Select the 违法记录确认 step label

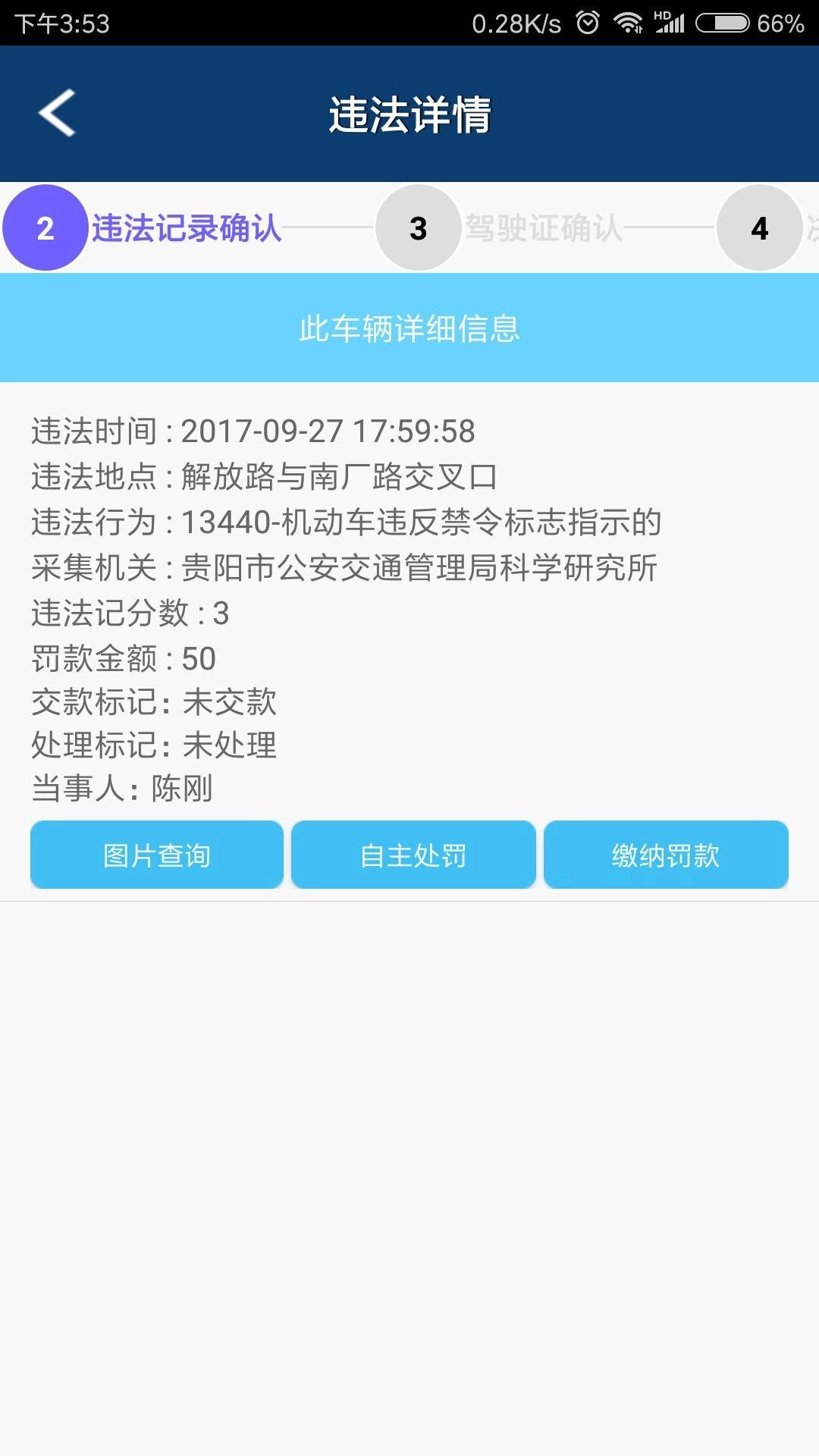[x=188, y=227]
